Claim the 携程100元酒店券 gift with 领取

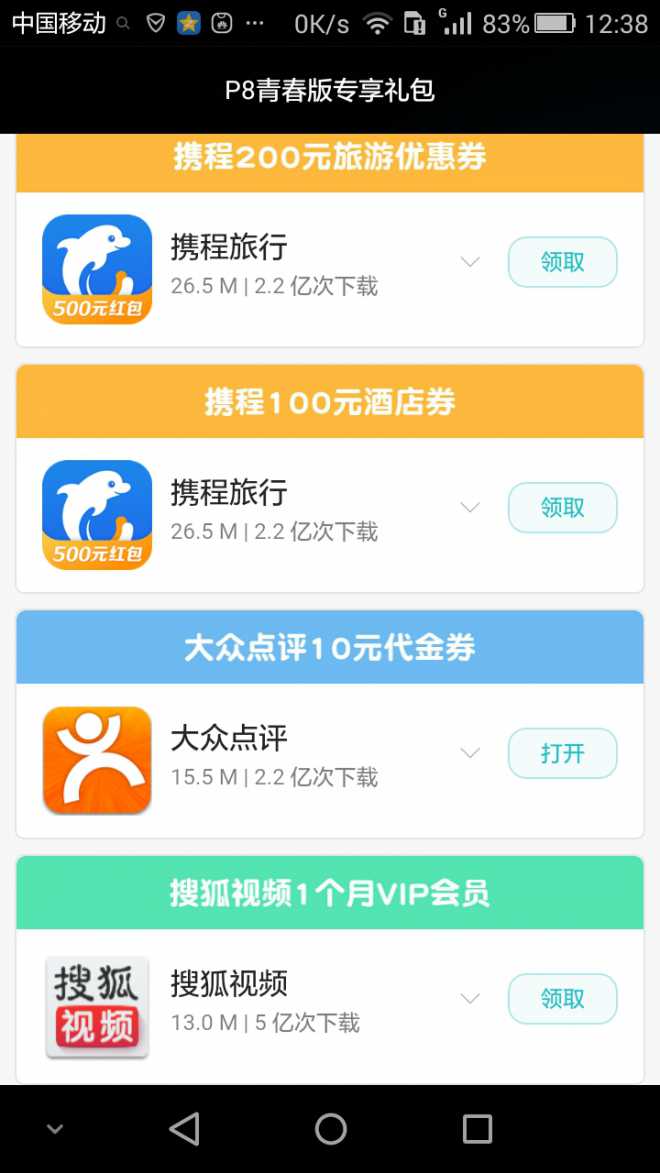click(563, 507)
